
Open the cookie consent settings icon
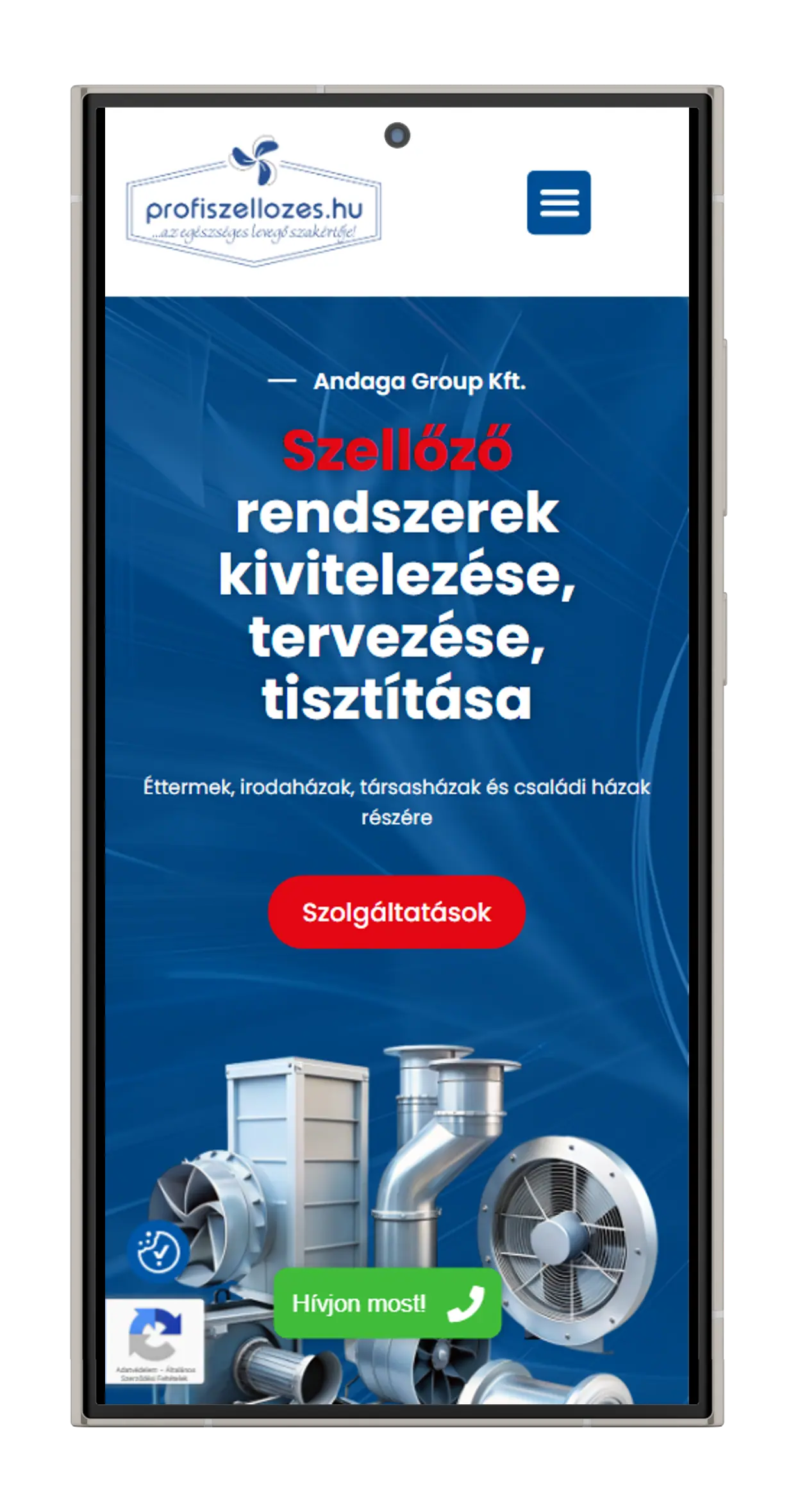[158, 1251]
